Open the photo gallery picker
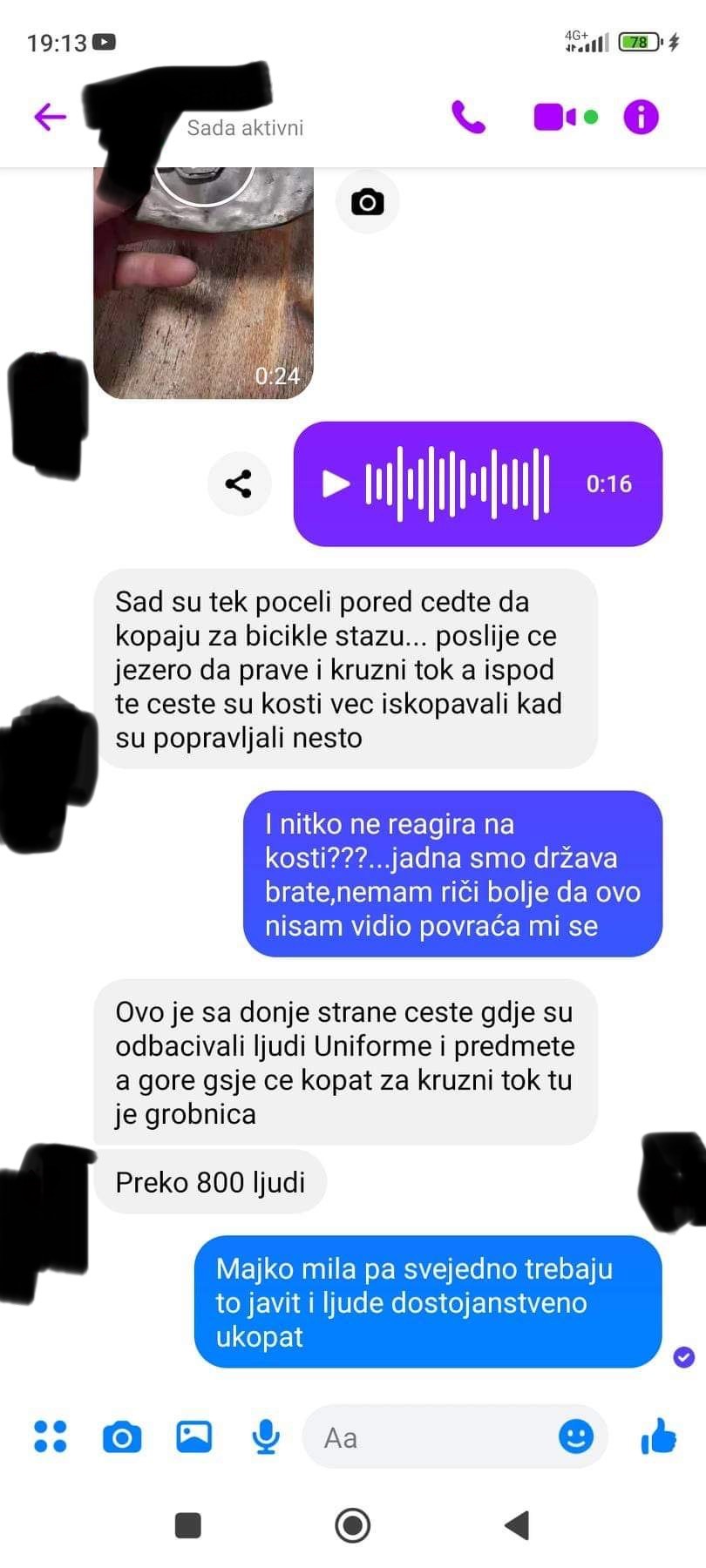The height and width of the screenshot is (1568, 706). (x=193, y=1436)
